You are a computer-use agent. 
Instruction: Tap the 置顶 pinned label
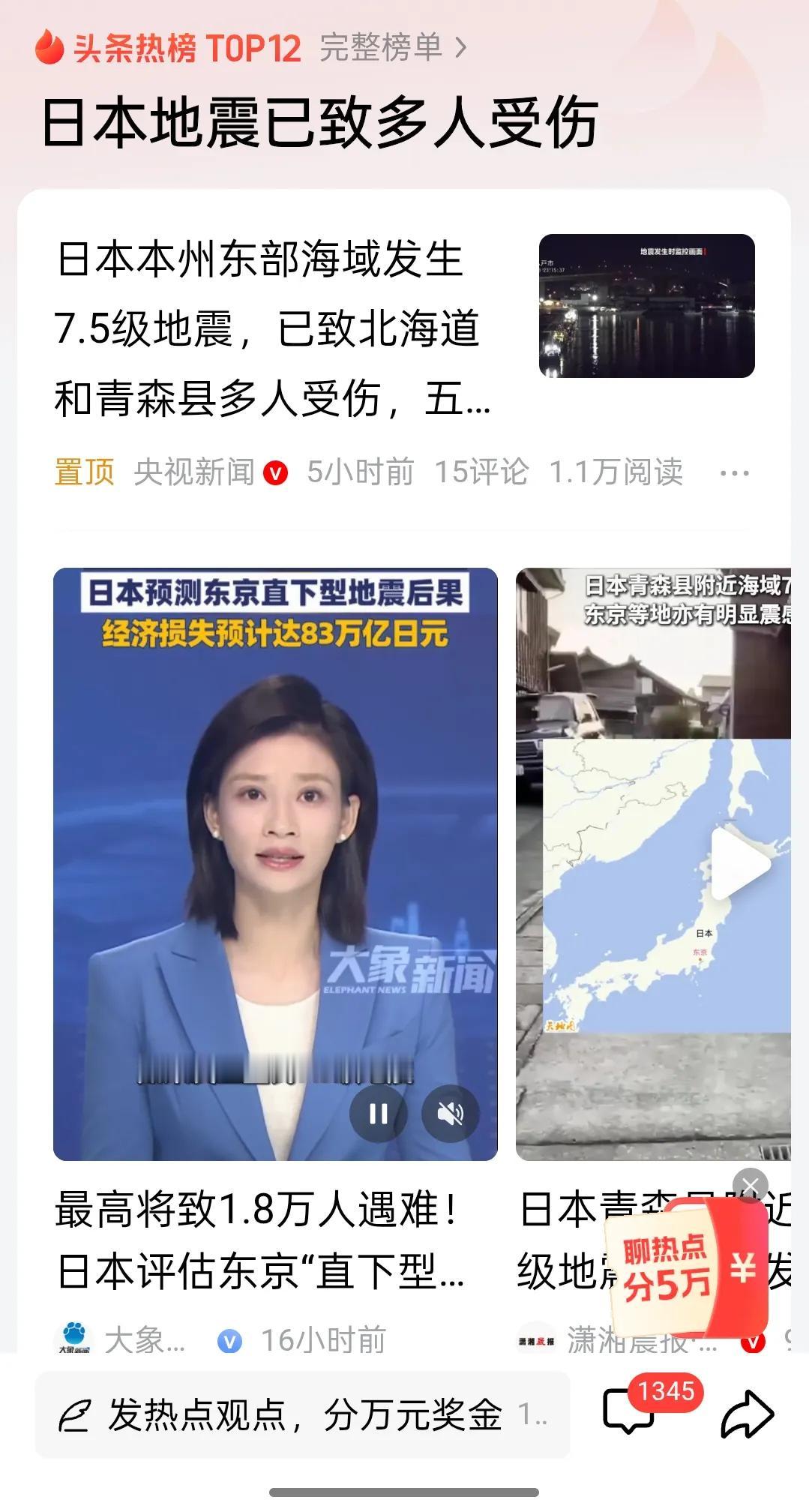click(x=83, y=472)
